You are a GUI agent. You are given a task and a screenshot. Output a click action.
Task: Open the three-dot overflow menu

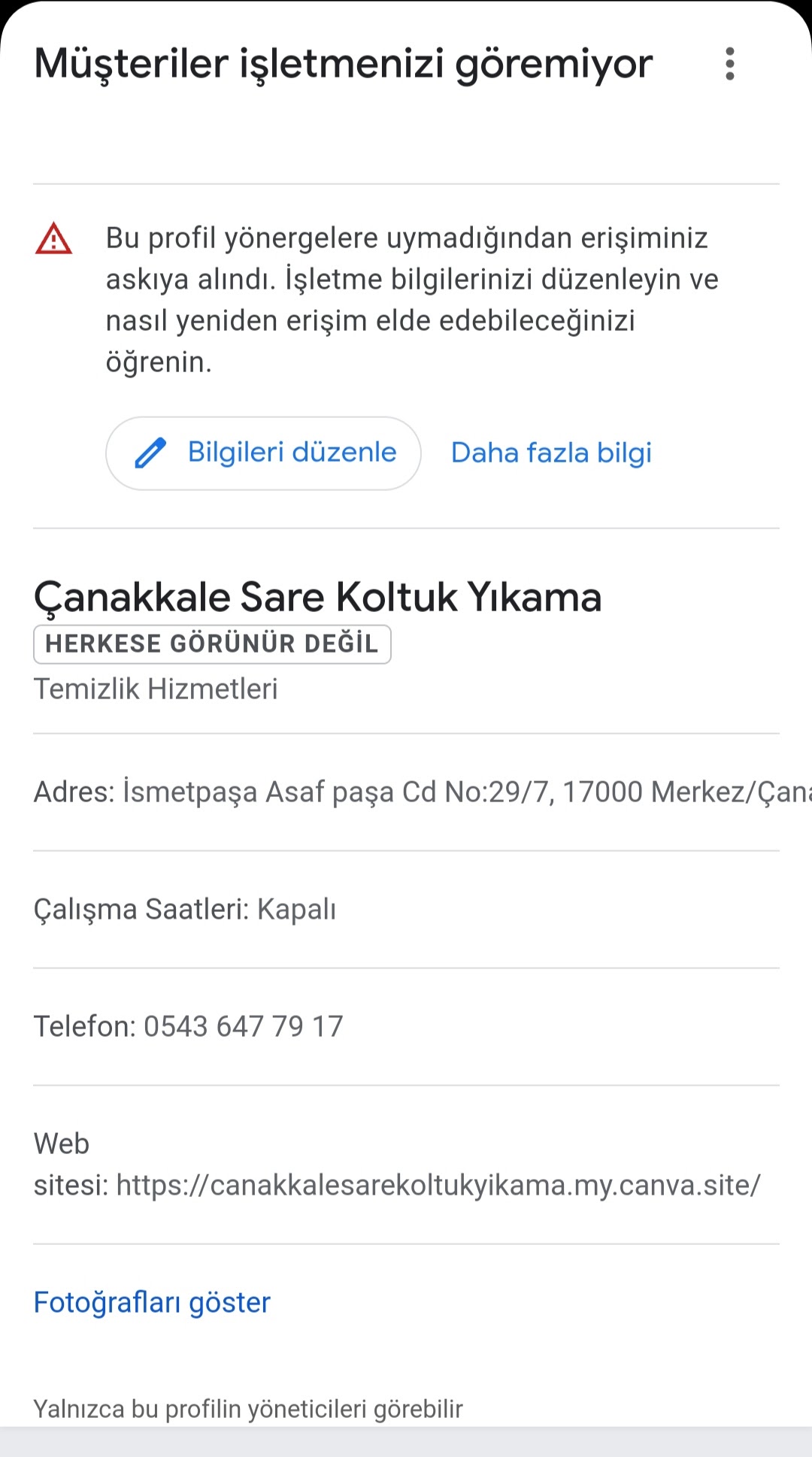729,64
